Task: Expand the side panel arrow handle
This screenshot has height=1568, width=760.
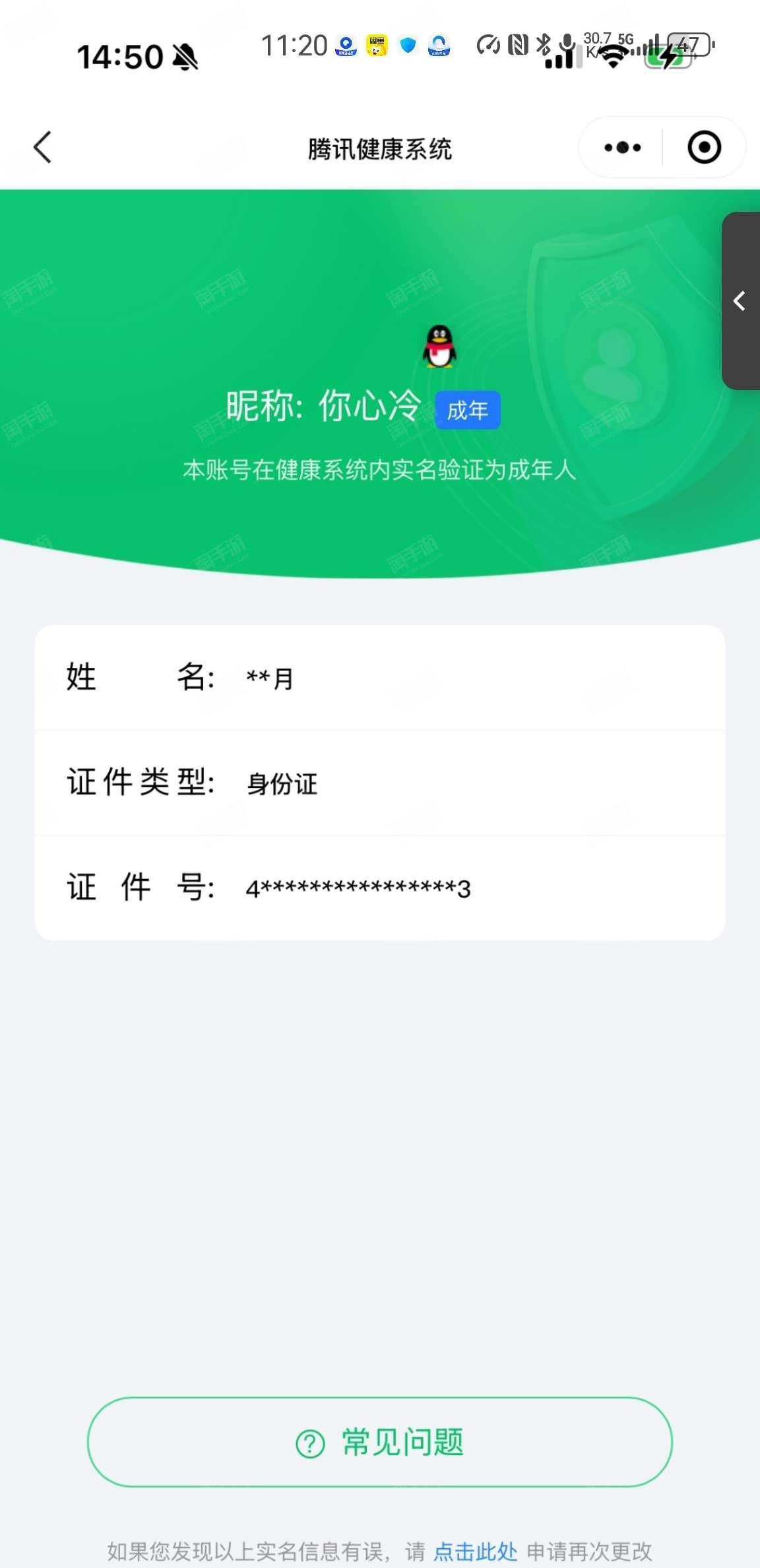Action: [740, 301]
